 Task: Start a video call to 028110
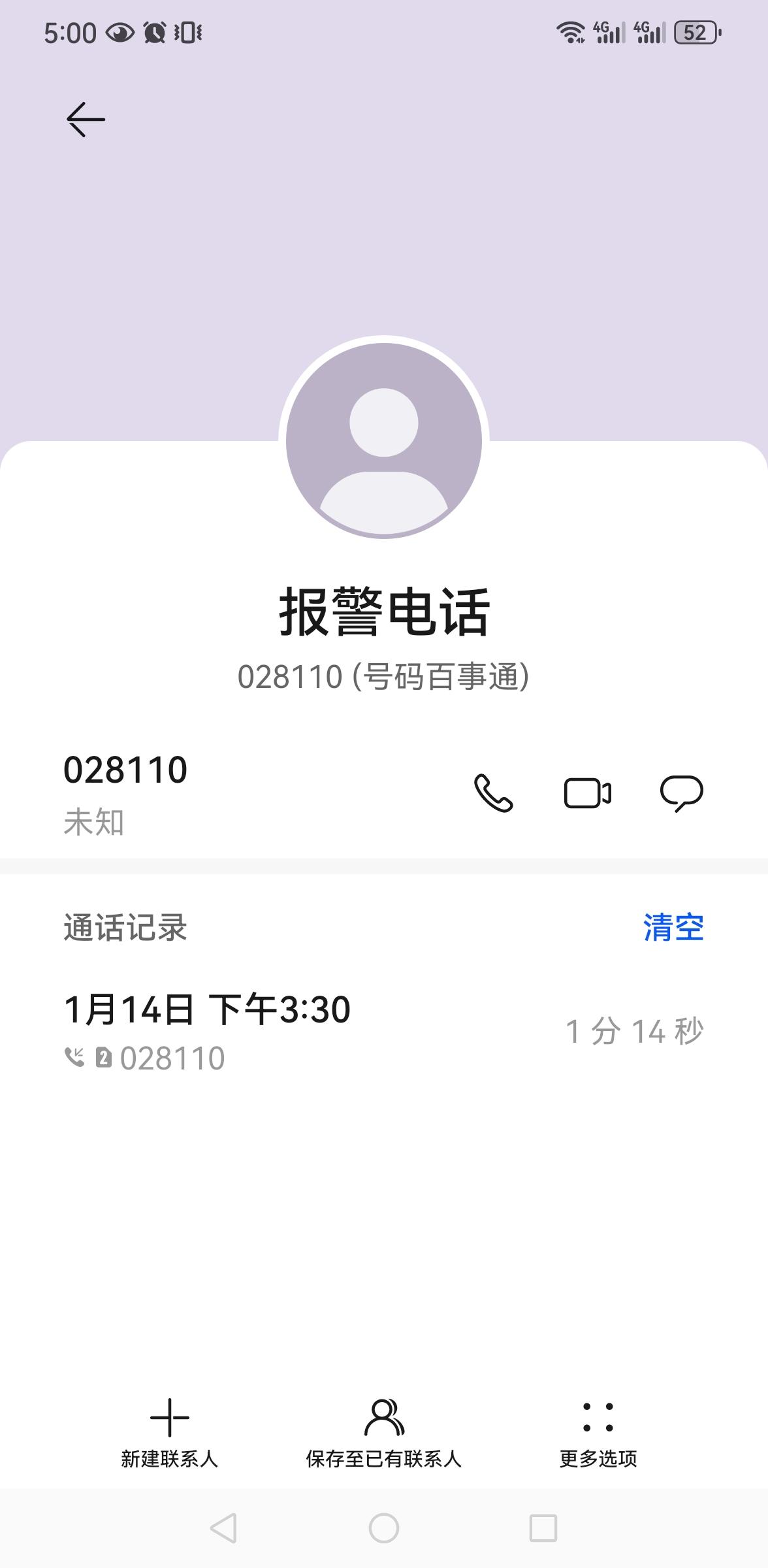click(587, 793)
